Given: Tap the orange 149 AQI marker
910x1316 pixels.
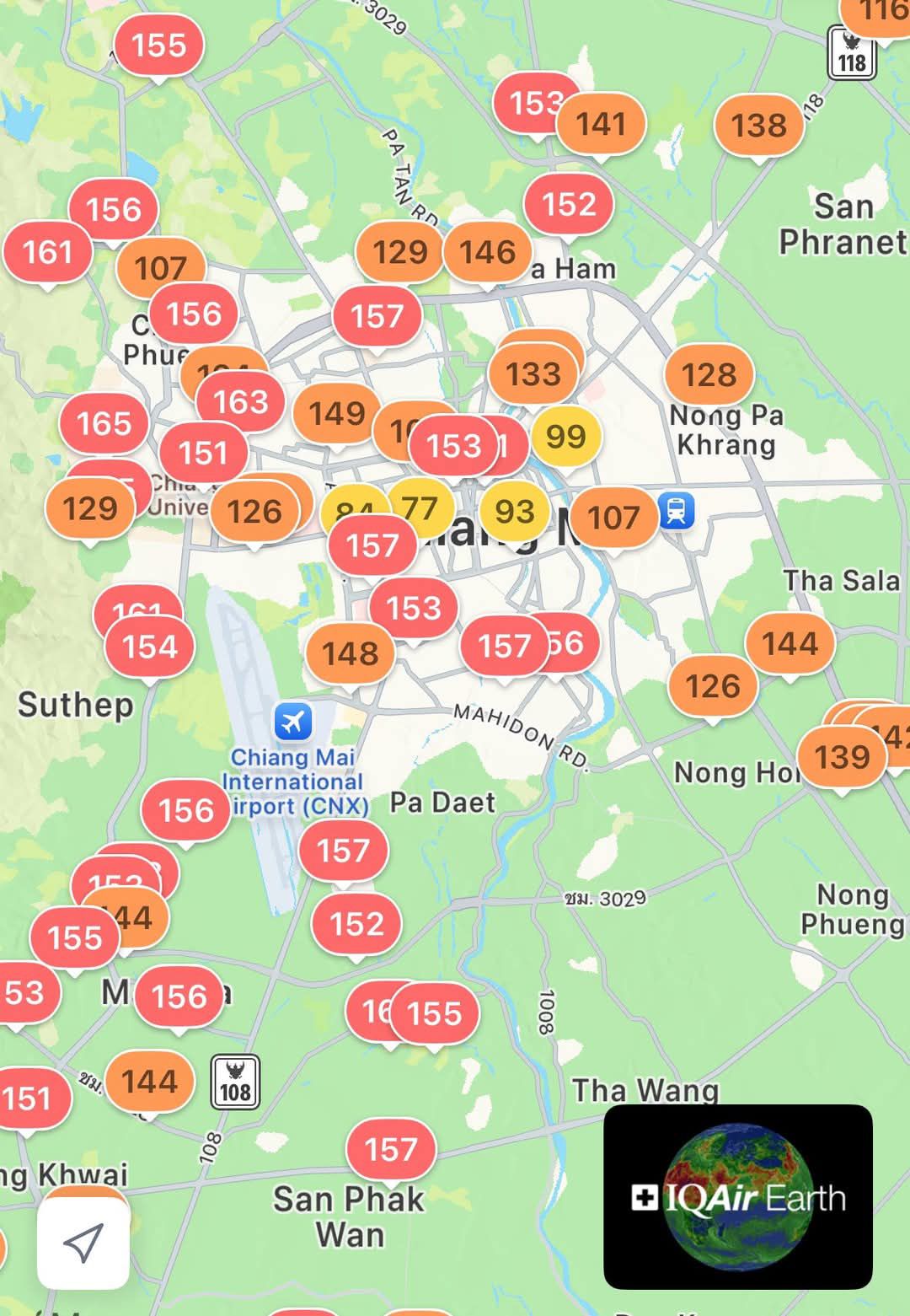Looking at the screenshot, I should (336, 413).
